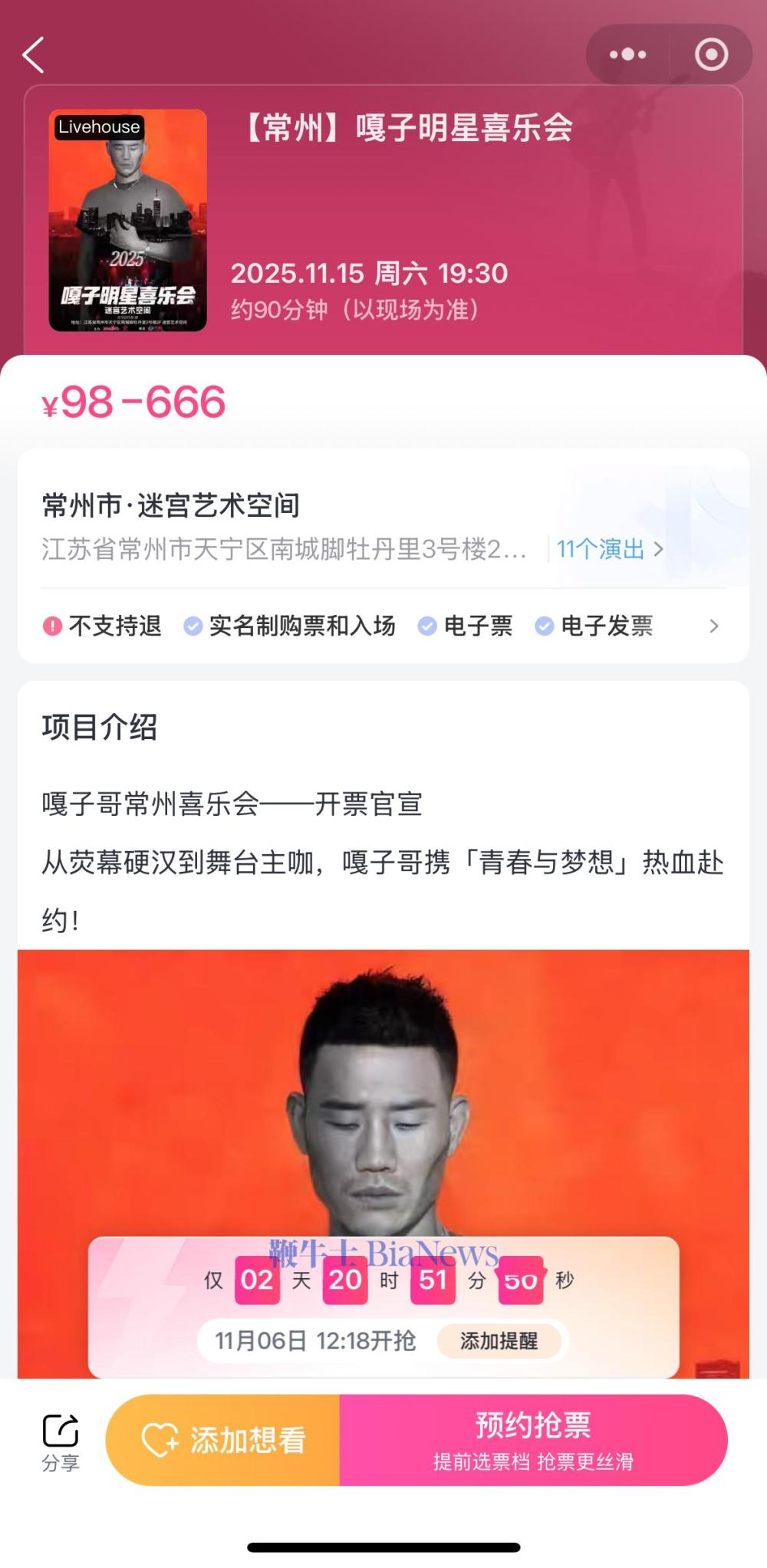Open the mini program more-options menu

[627, 54]
